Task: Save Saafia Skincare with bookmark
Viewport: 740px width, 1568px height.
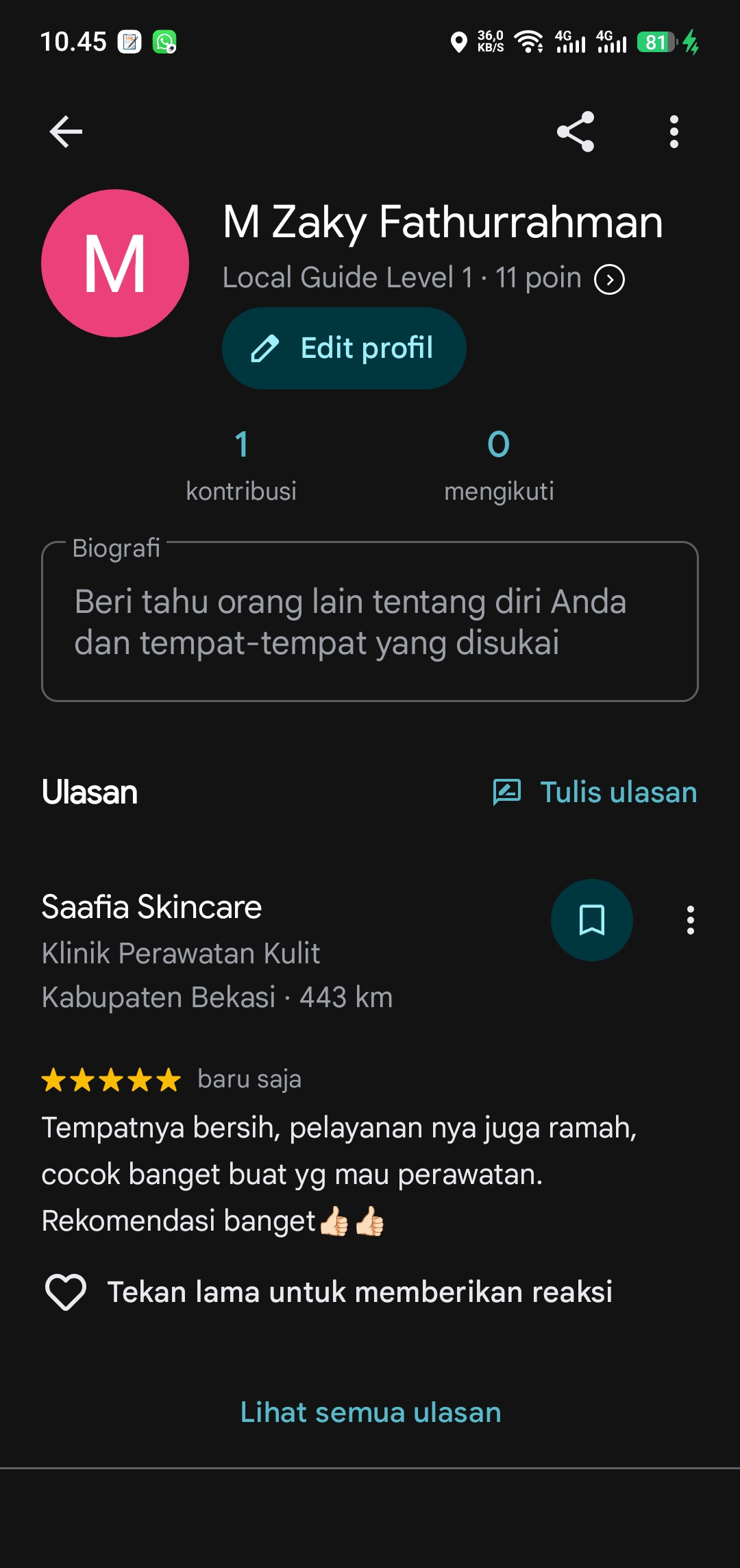Action: pyautogui.click(x=592, y=920)
